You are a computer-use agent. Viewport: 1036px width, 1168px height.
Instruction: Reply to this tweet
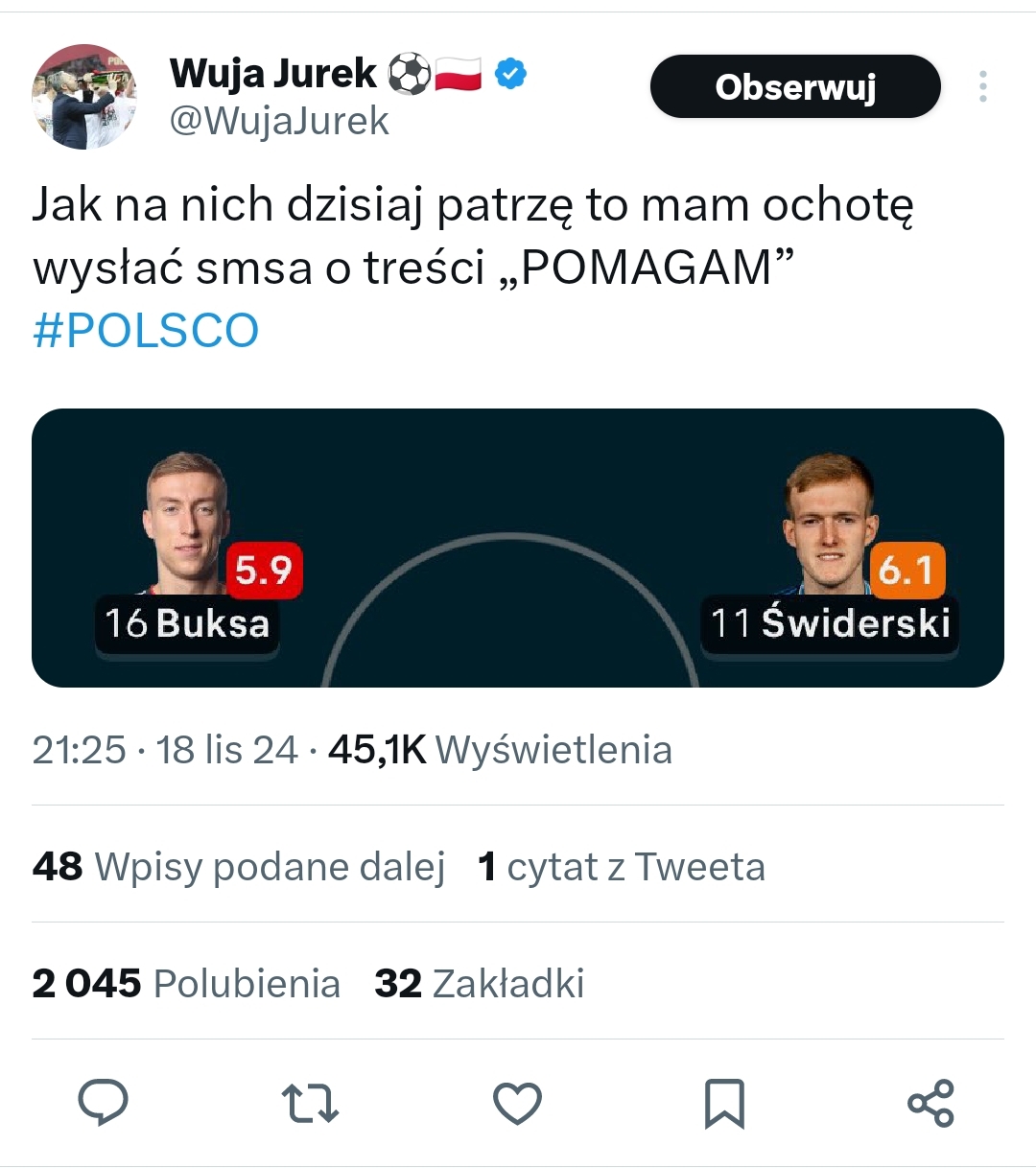tap(103, 1102)
